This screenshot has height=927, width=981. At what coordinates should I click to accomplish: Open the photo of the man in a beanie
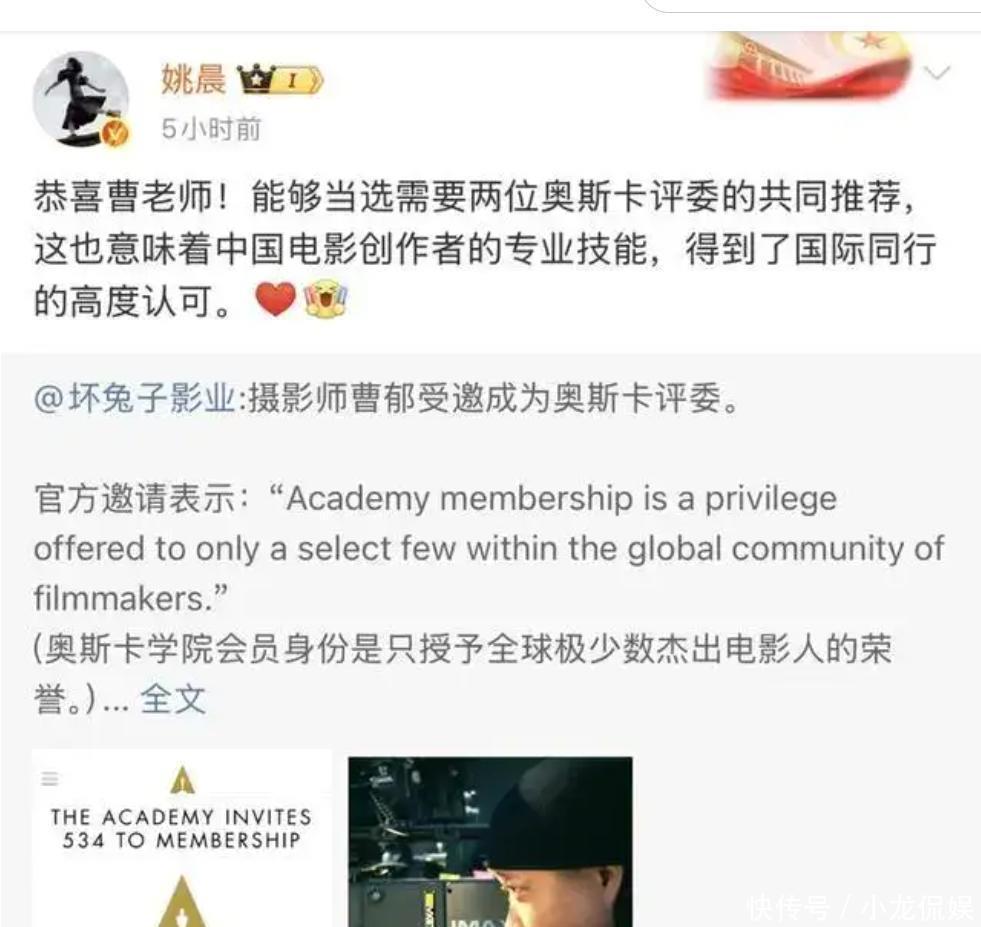point(490,841)
